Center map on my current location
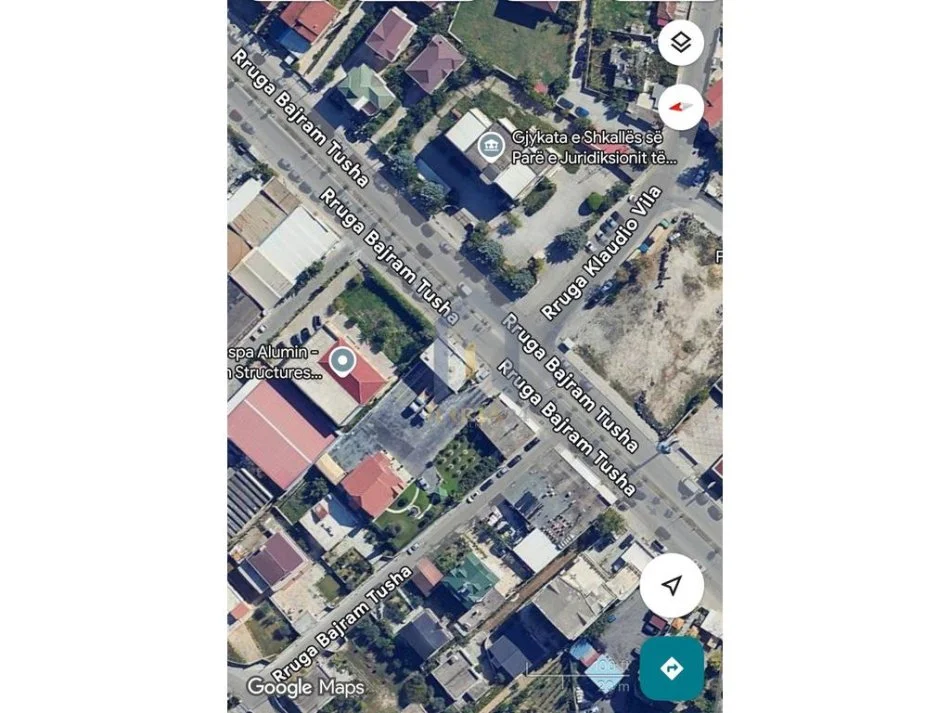 pos(672,585)
